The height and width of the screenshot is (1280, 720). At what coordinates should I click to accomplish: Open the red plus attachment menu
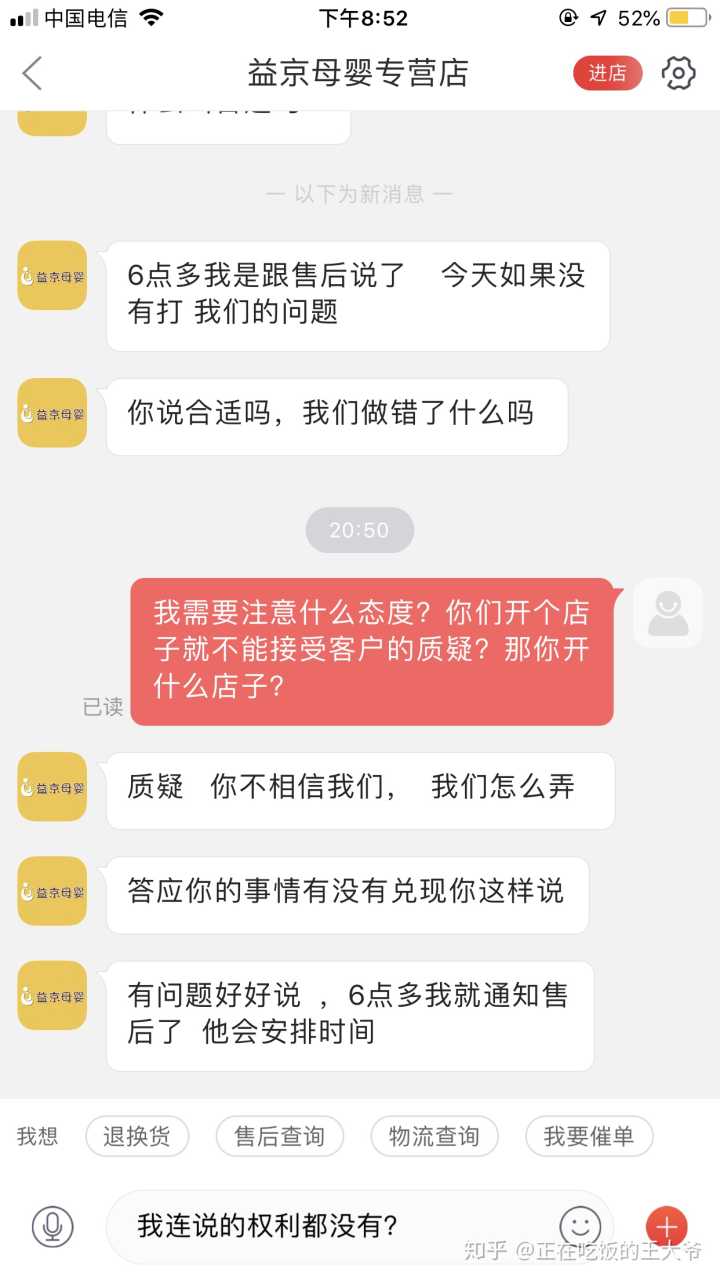666,1226
